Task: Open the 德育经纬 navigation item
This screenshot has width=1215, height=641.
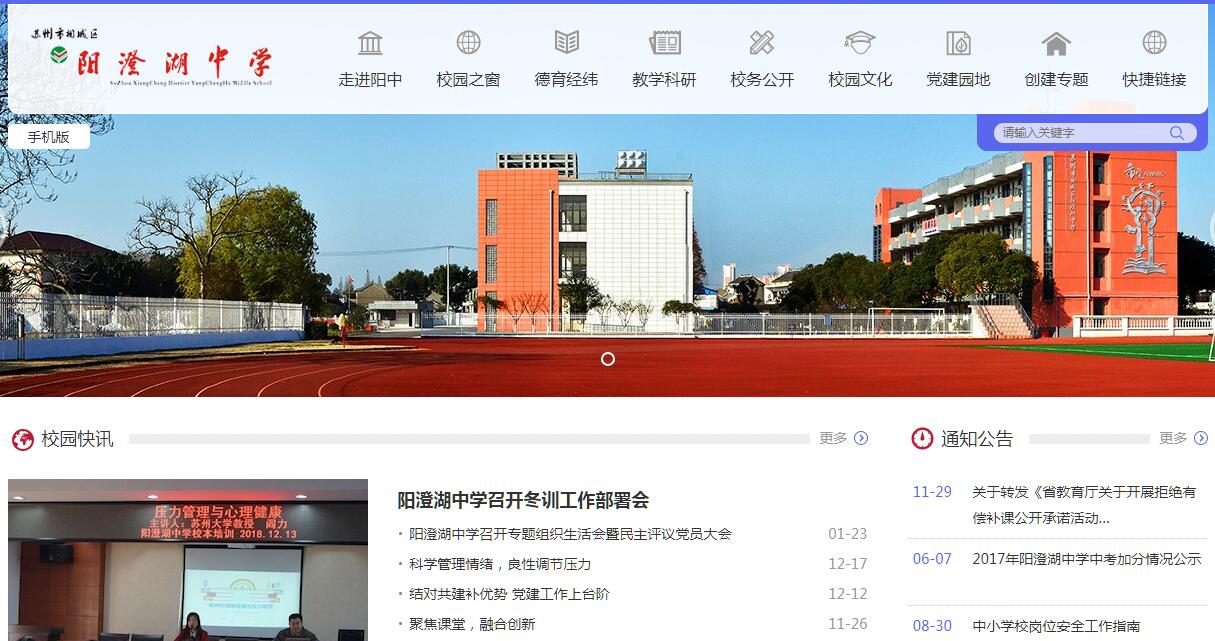Action: click(566, 61)
